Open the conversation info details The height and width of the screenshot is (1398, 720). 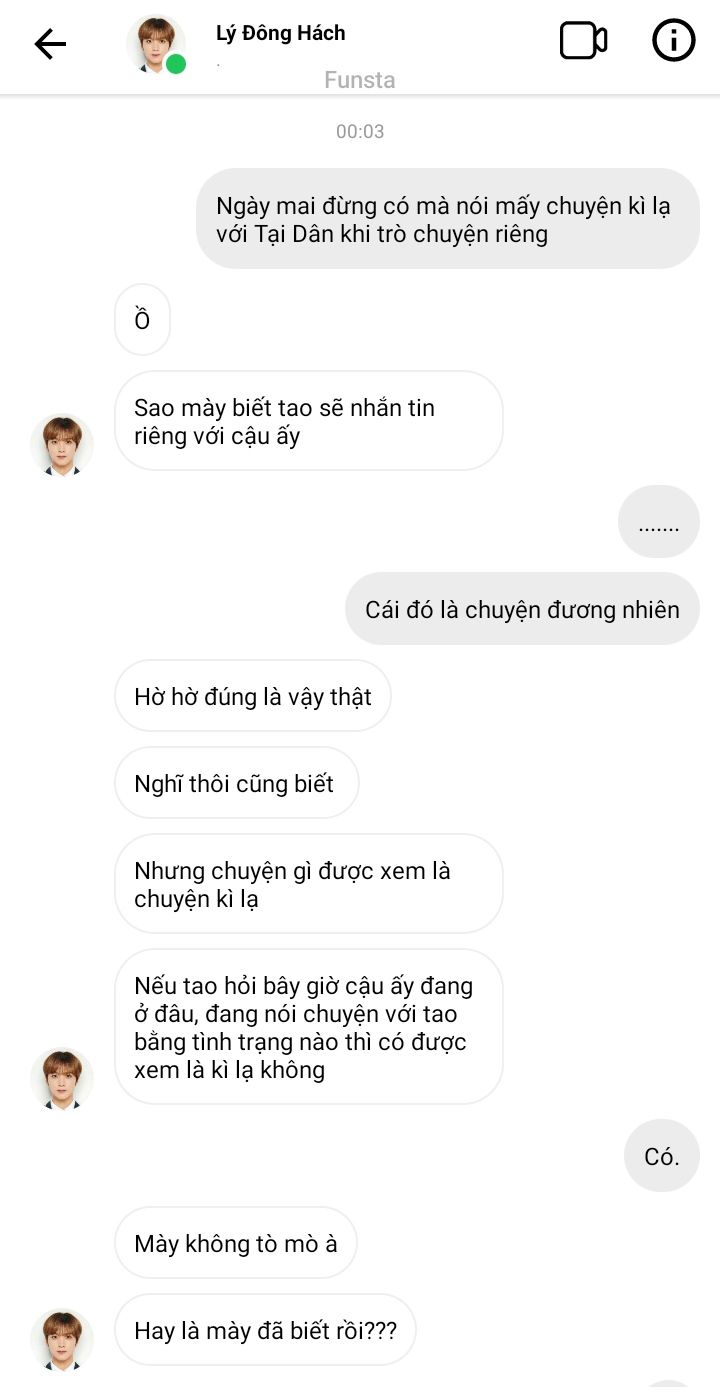point(673,41)
